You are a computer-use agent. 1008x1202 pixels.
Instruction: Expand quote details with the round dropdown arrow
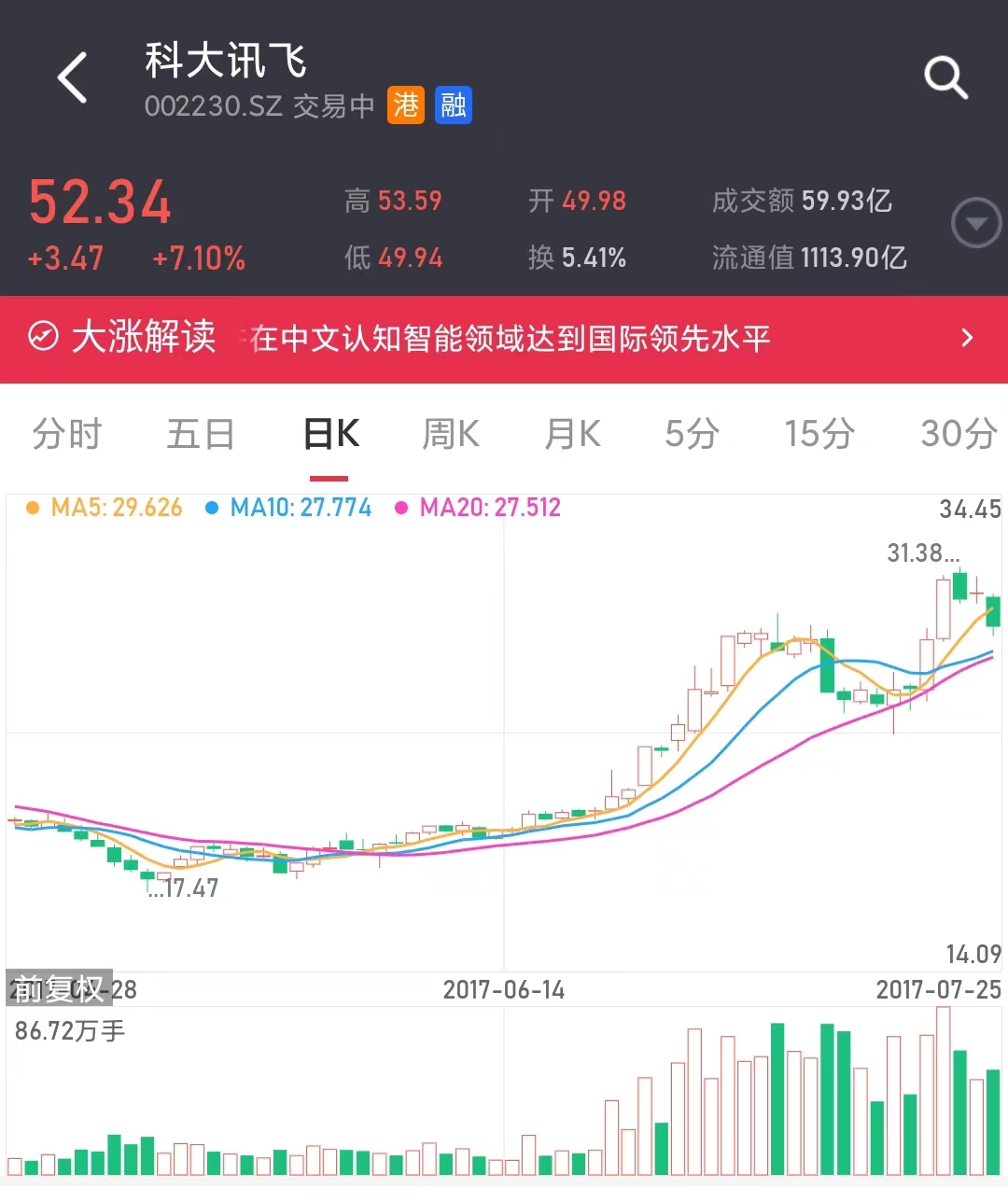975,224
